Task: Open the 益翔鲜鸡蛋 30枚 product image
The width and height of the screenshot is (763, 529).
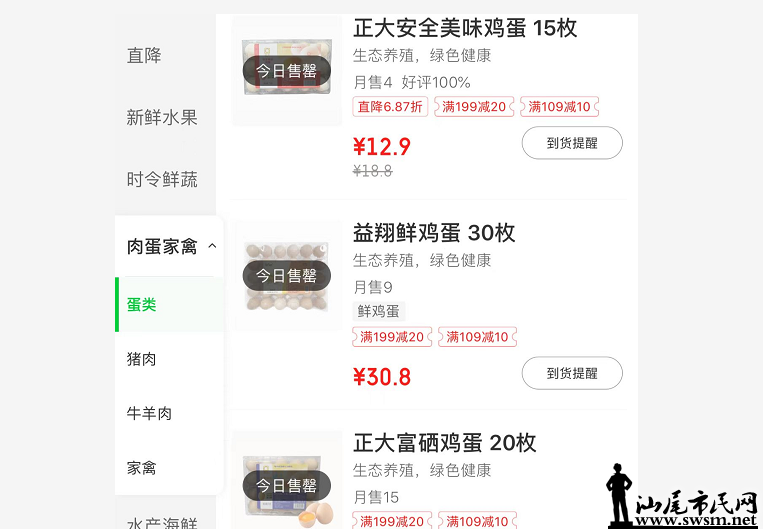Action: point(287,275)
